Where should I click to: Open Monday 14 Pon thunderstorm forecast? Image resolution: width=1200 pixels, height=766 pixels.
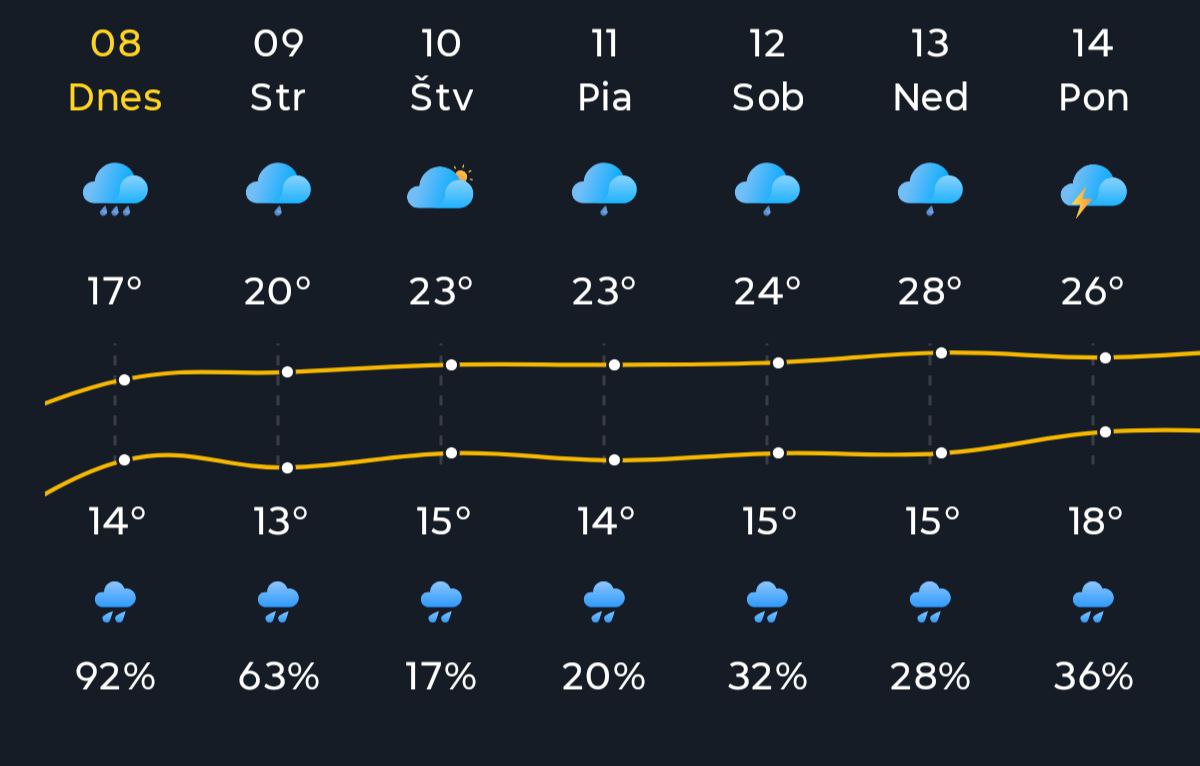click(x=1093, y=71)
